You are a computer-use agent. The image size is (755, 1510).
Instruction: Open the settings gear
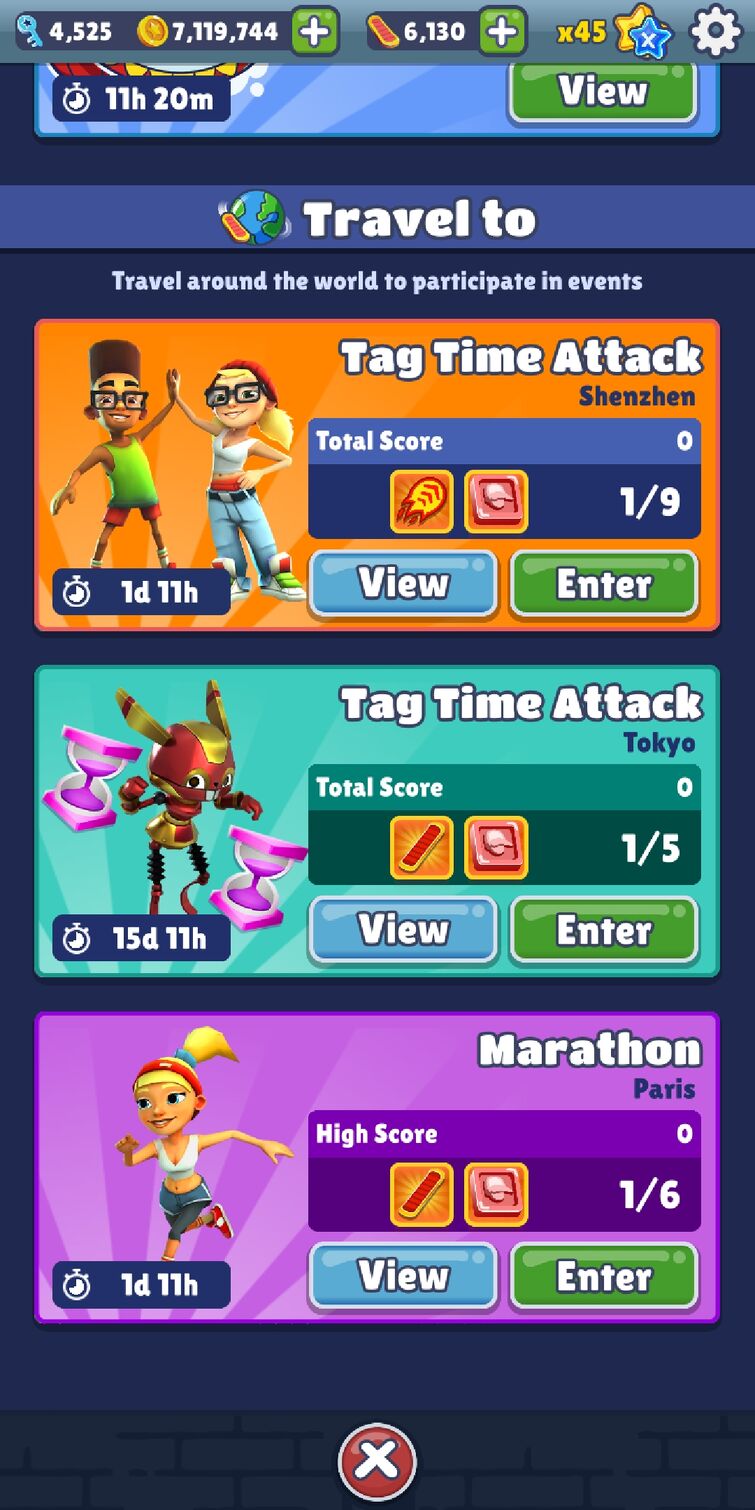pyautogui.click(x=716, y=31)
